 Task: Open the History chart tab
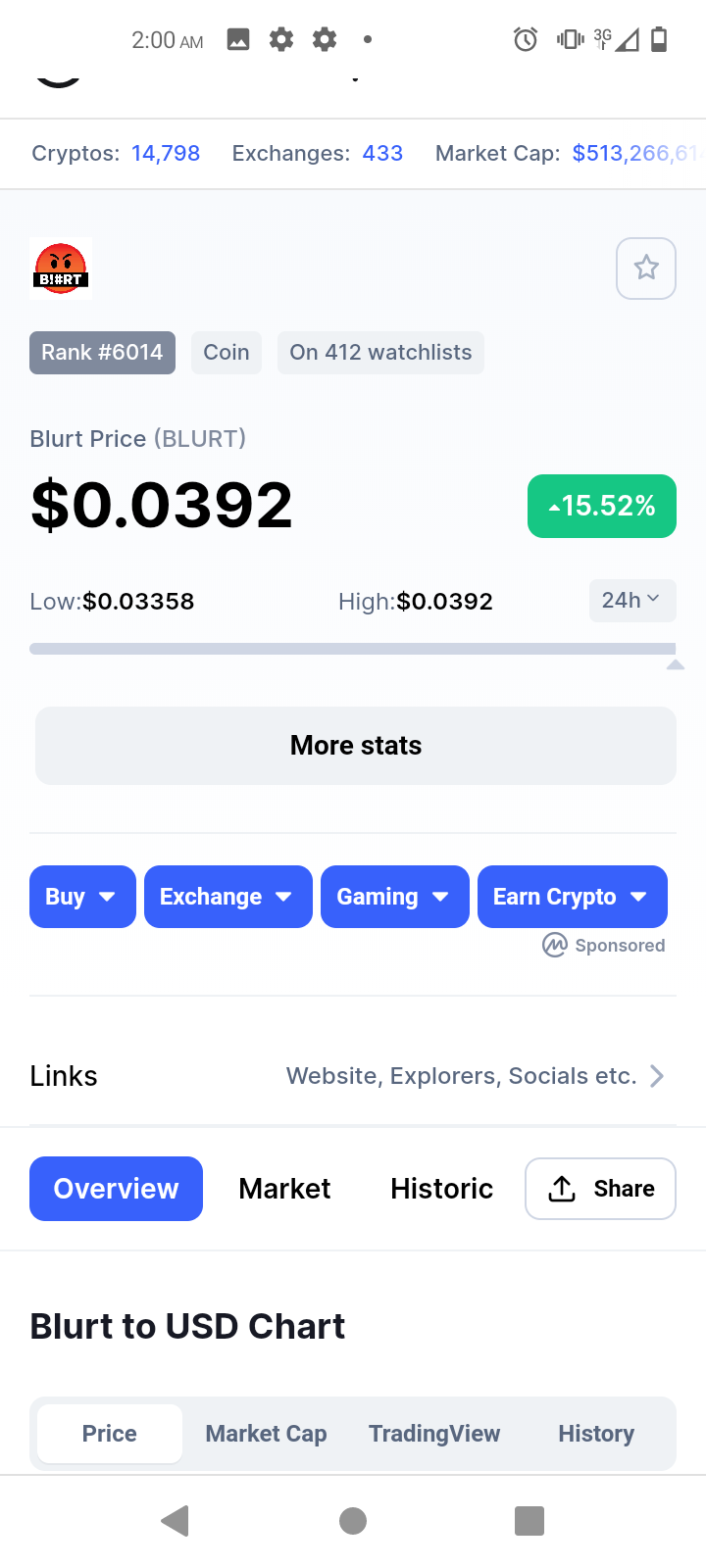(596, 1434)
